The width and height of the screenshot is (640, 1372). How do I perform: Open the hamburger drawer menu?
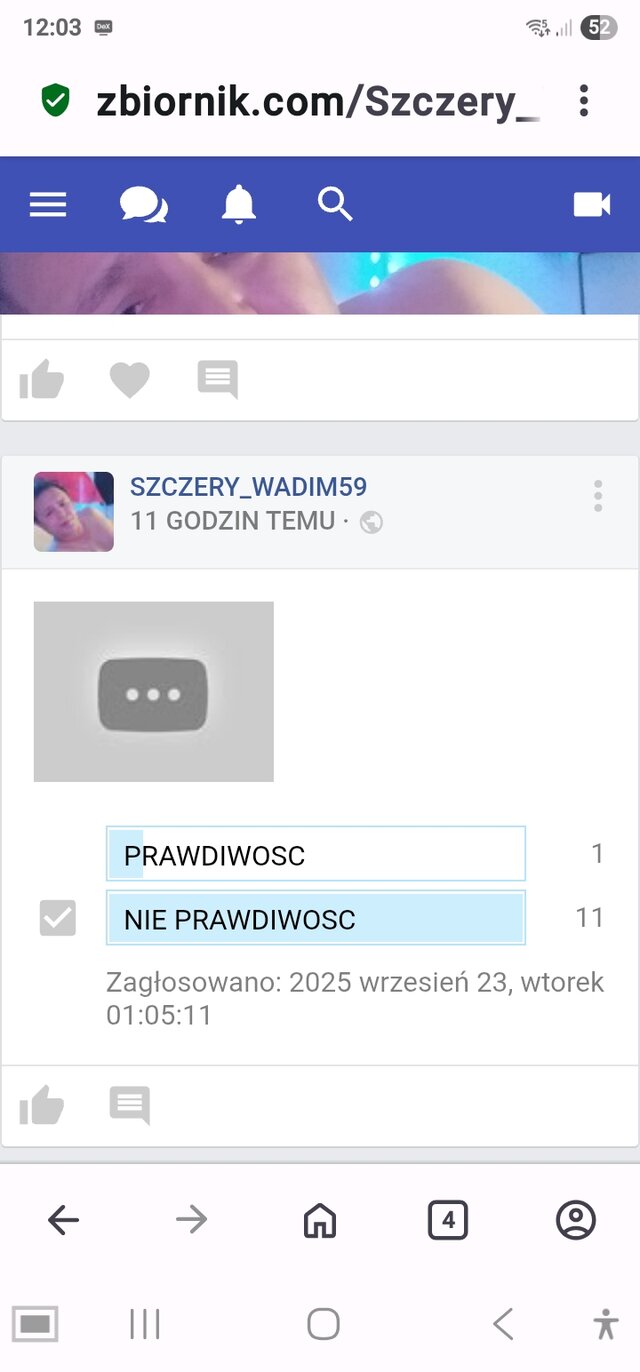pyautogui.click(x=48, y=205)
